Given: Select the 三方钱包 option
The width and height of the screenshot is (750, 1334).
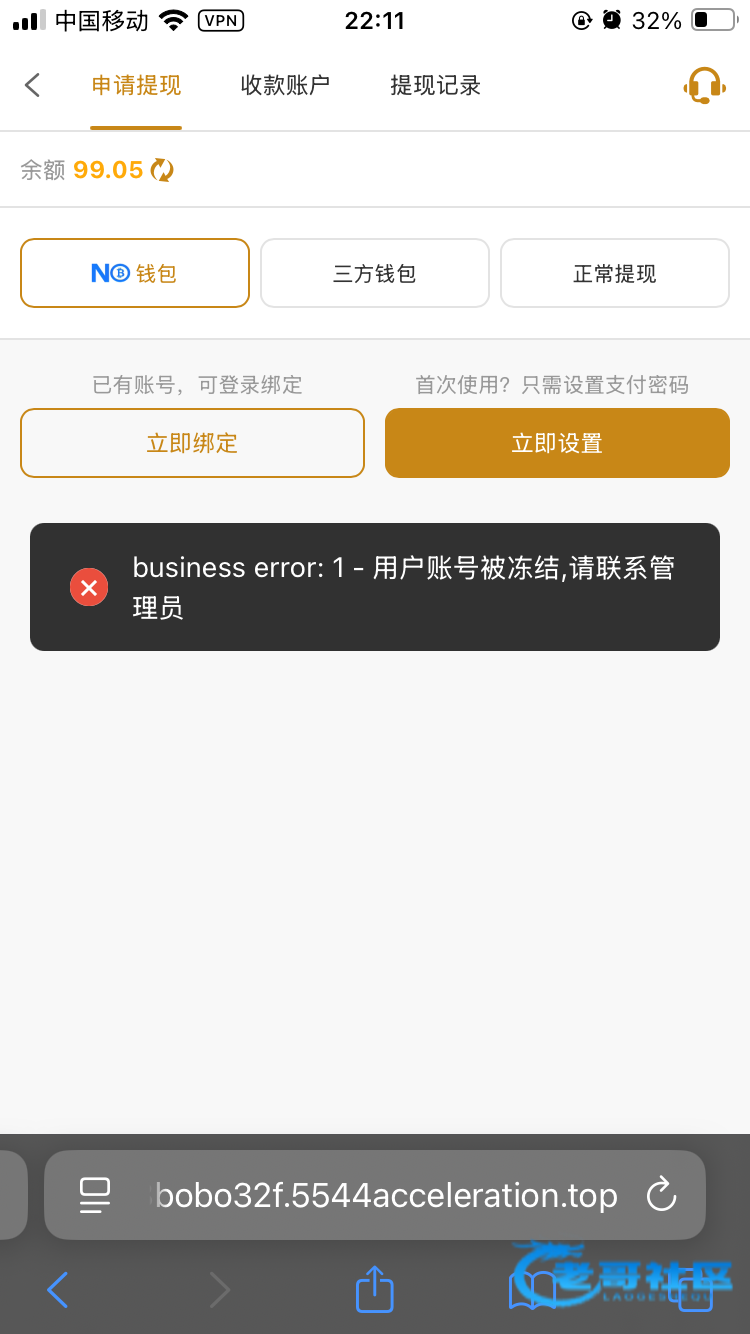Looking at the screenshot, I should tap(375, 273).
